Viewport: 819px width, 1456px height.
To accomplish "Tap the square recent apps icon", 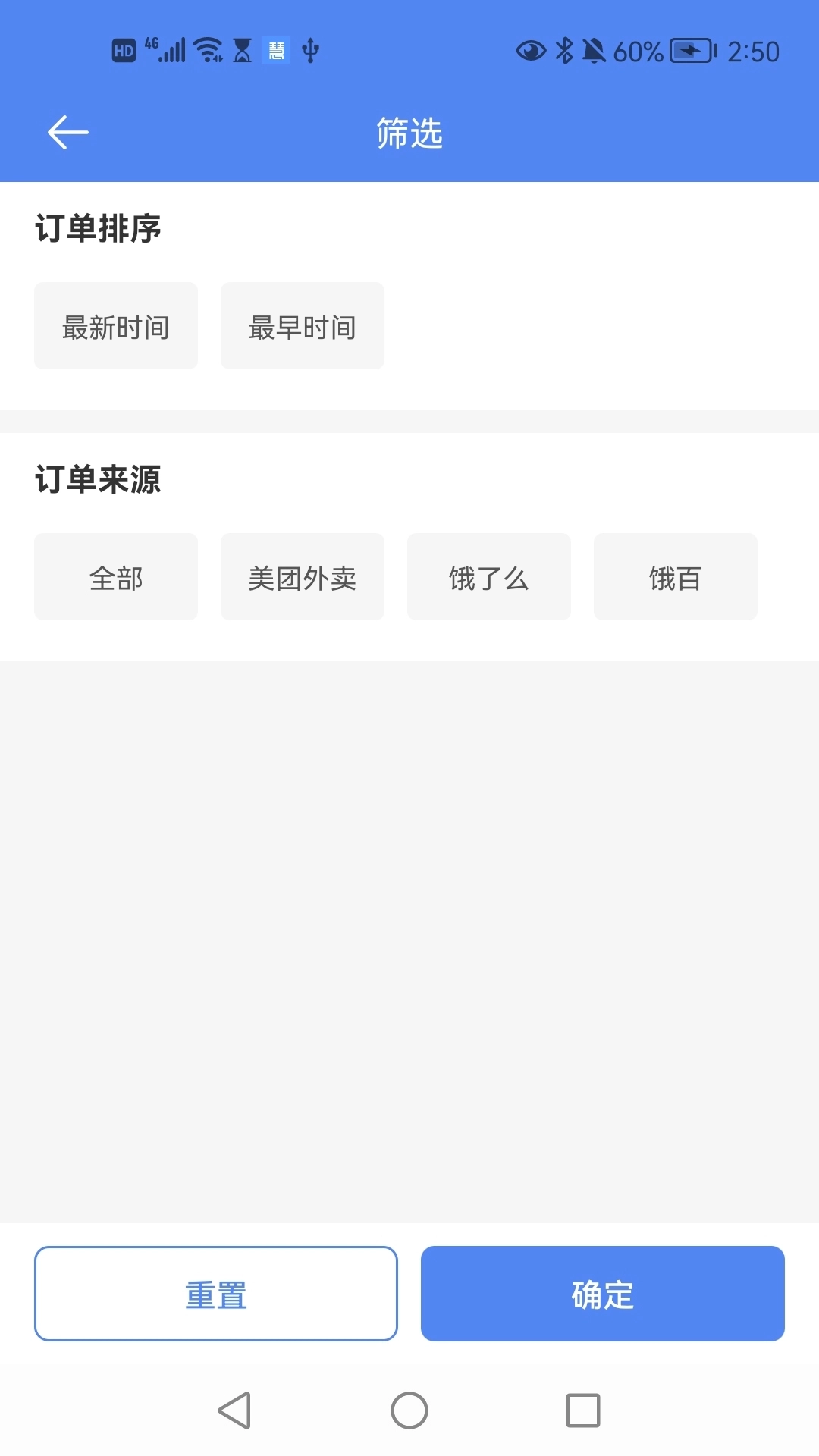I will click(x=581, y=1410).
